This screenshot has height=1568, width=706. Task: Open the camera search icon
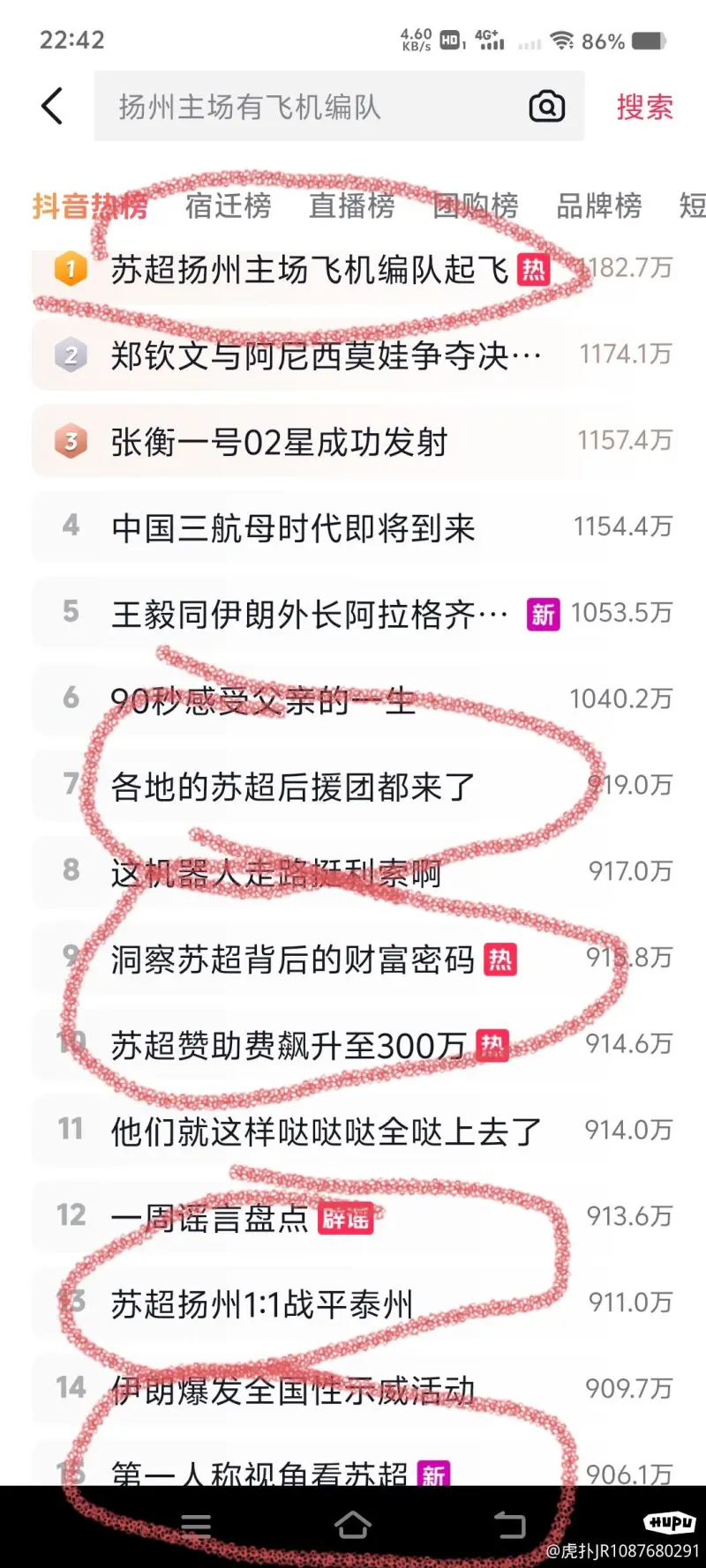547,107
